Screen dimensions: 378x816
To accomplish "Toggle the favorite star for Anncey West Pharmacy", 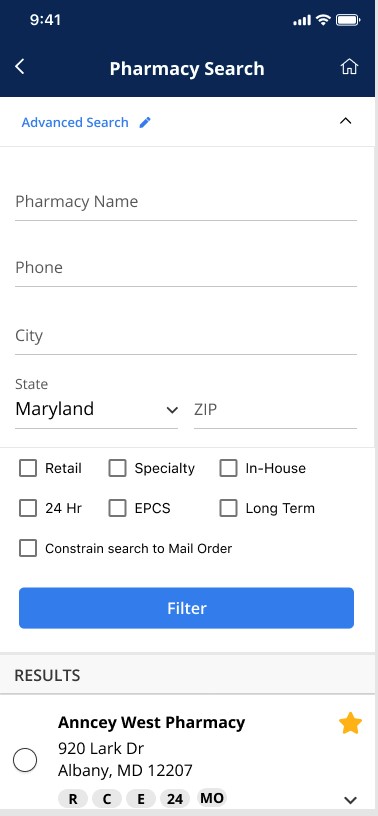I will click(x=350, y=723).
